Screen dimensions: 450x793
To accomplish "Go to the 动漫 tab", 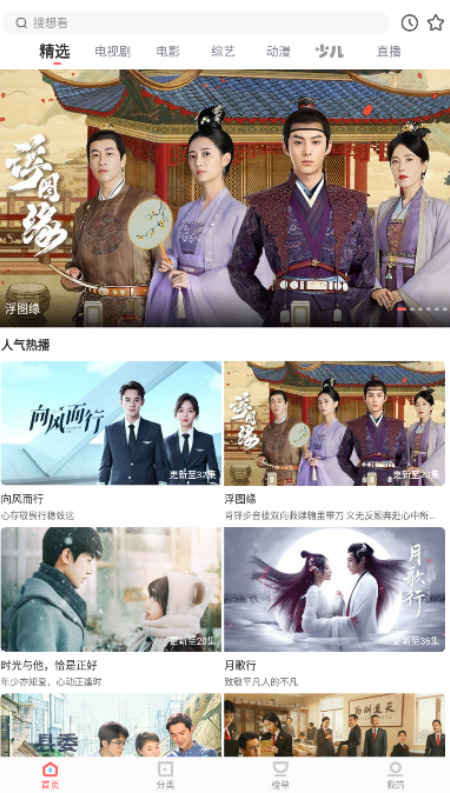I will coord(278,51).
